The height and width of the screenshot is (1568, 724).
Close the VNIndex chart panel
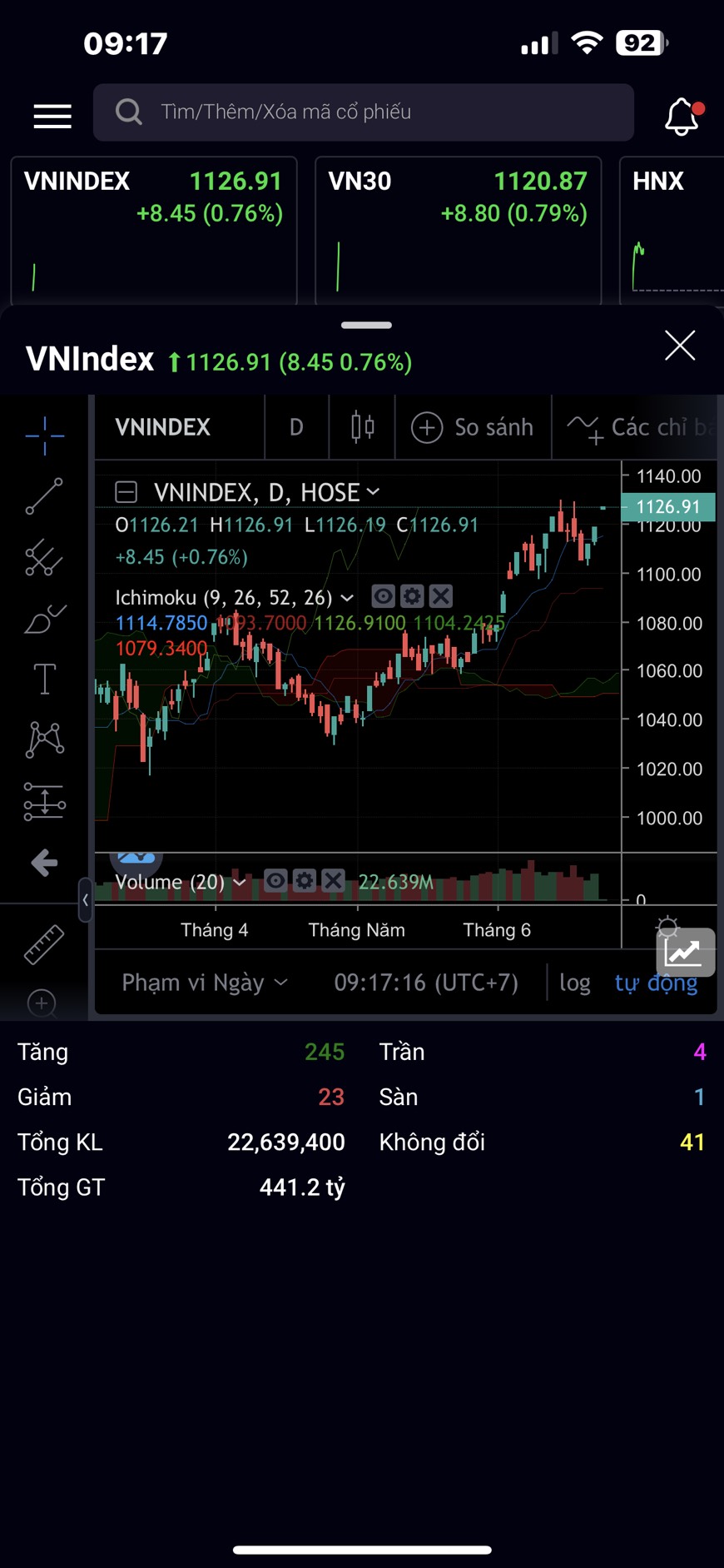point(680,345)
